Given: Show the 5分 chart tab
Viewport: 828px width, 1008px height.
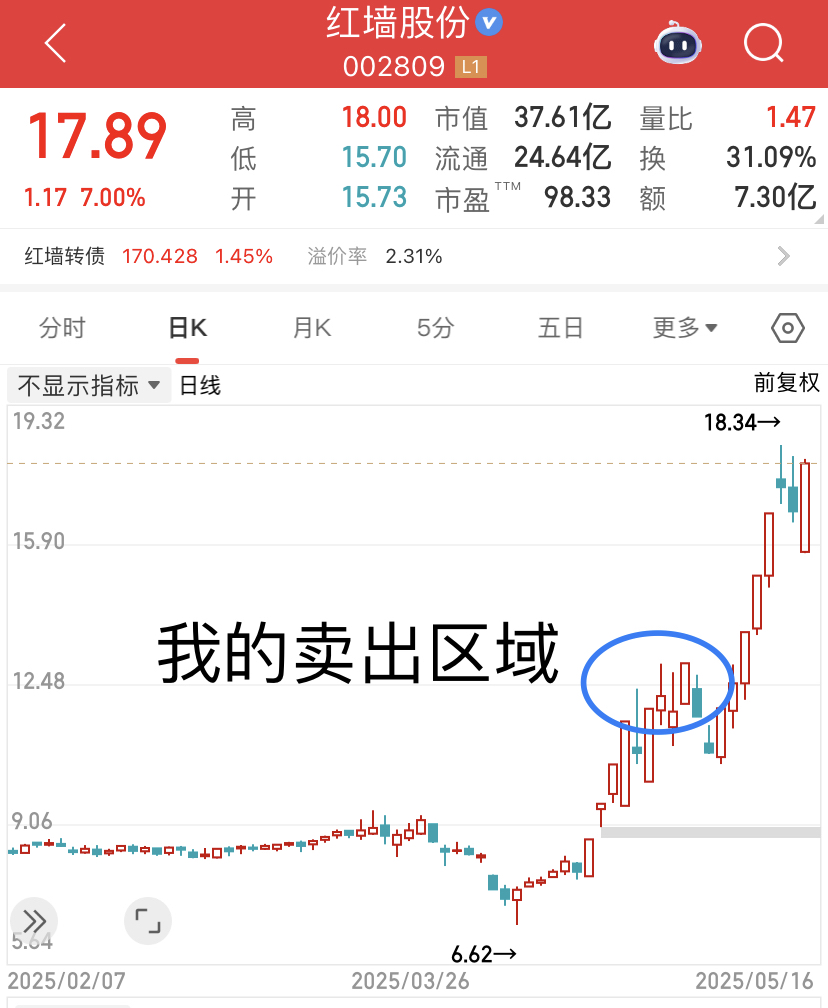Looking at the screenshot, I should coord(435,328).
